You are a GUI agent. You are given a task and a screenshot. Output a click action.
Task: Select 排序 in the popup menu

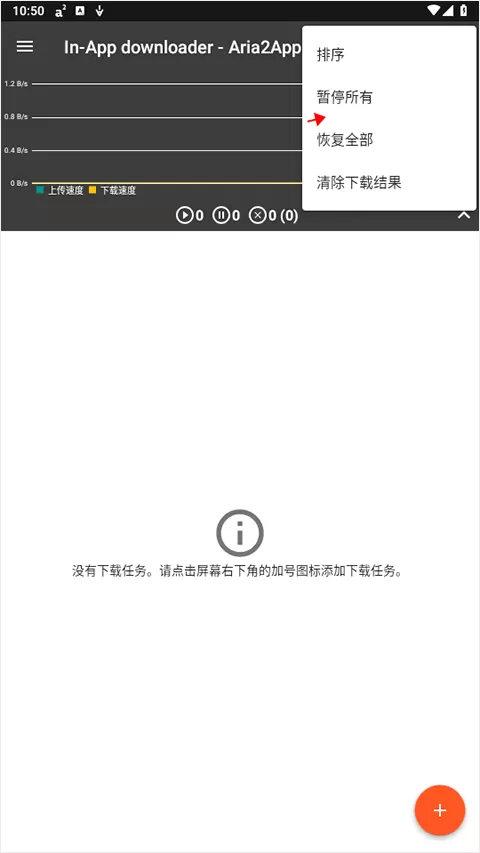(389, 55)
